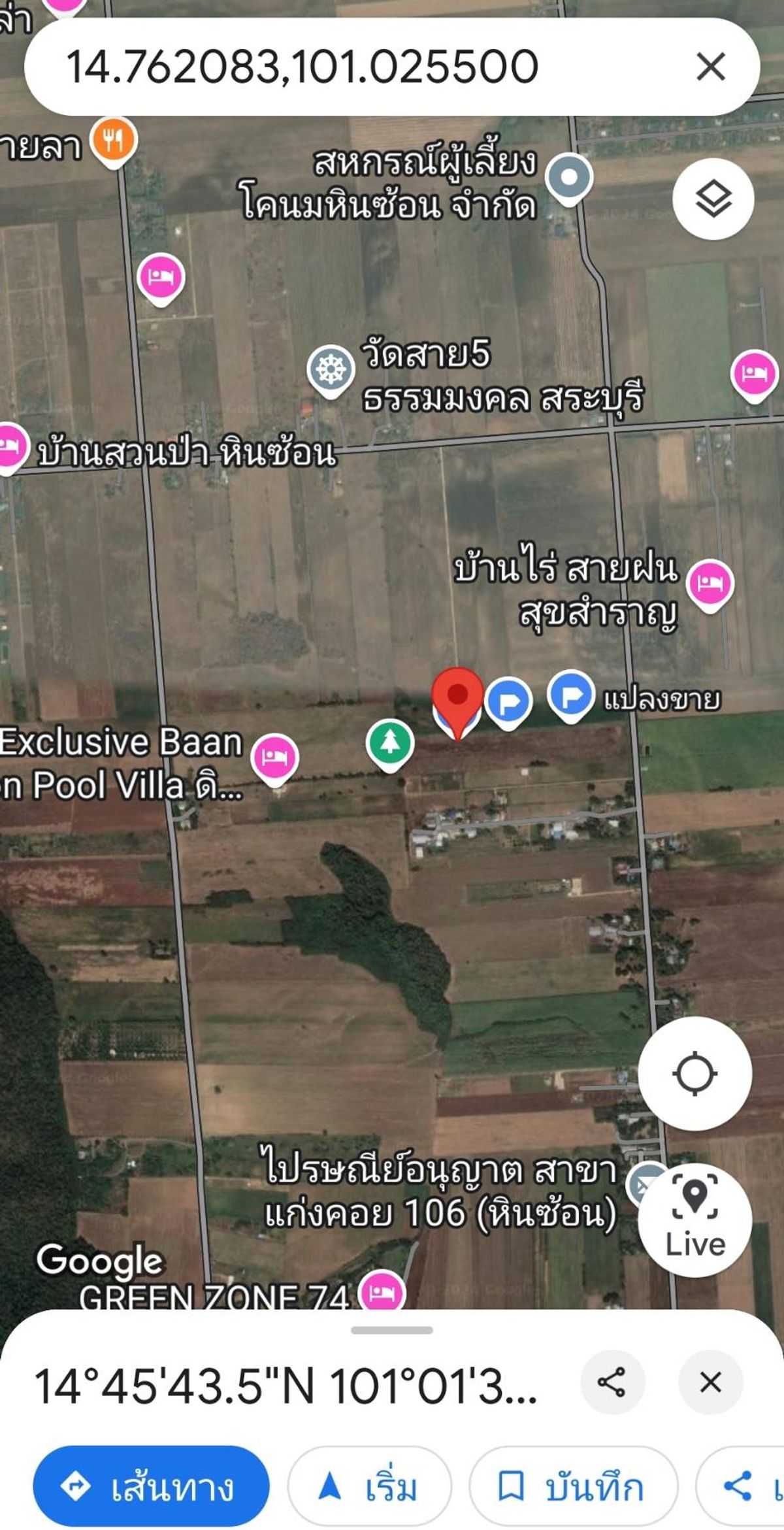Open บ้านไร่ สายฝน สุขสำราญ lodging marker
Screen dimensions: 784x1530
pyautogui.click(x=710, y=583)
